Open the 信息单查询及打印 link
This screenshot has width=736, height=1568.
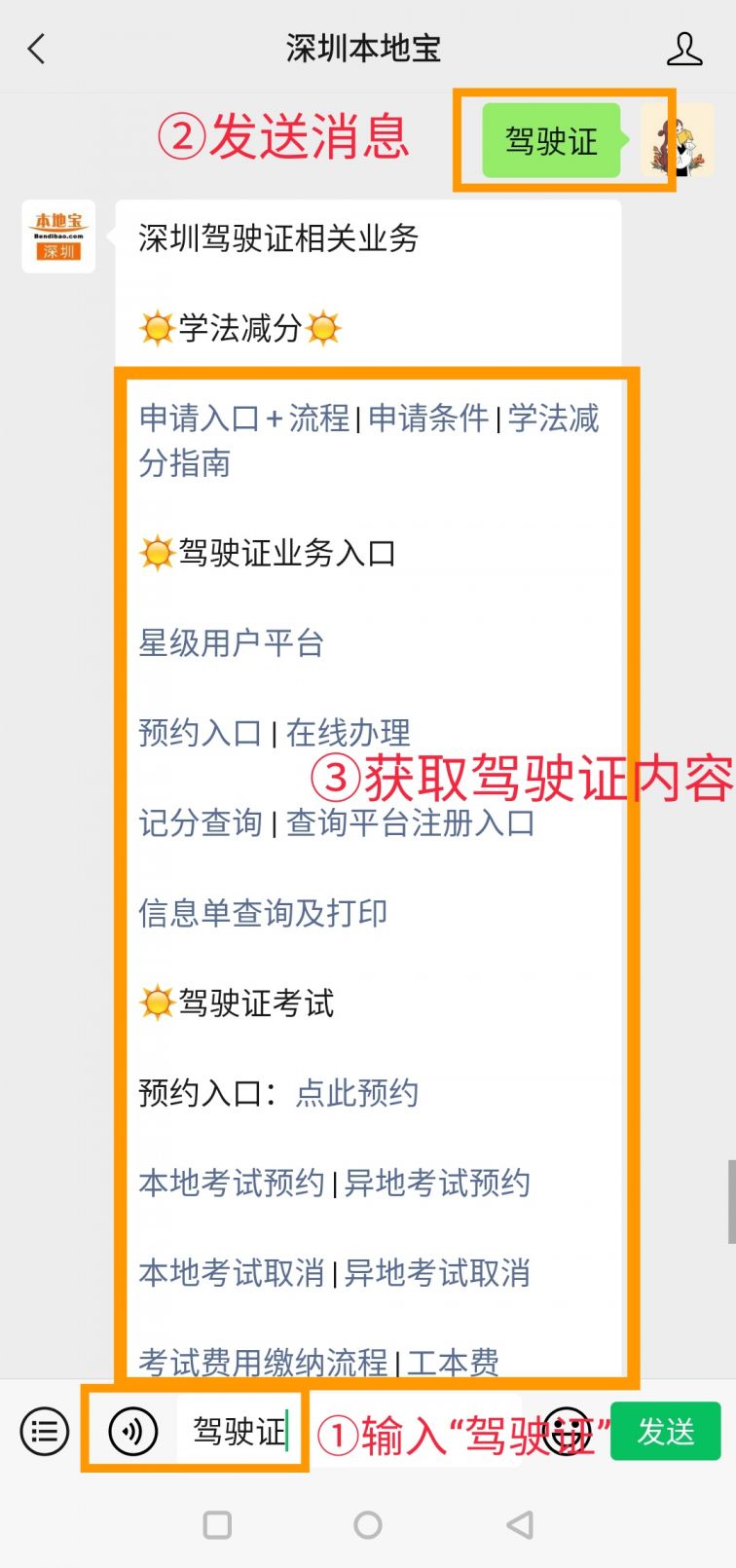263,913
